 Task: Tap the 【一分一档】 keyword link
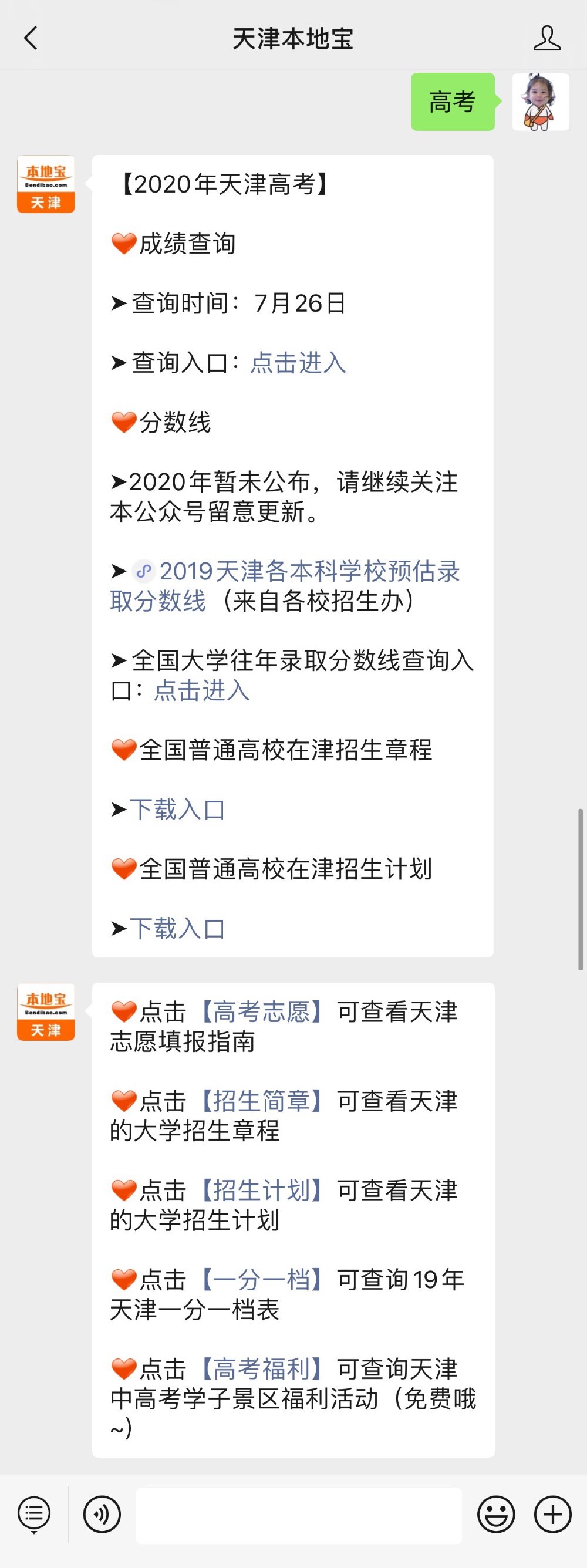[262, 1280]
